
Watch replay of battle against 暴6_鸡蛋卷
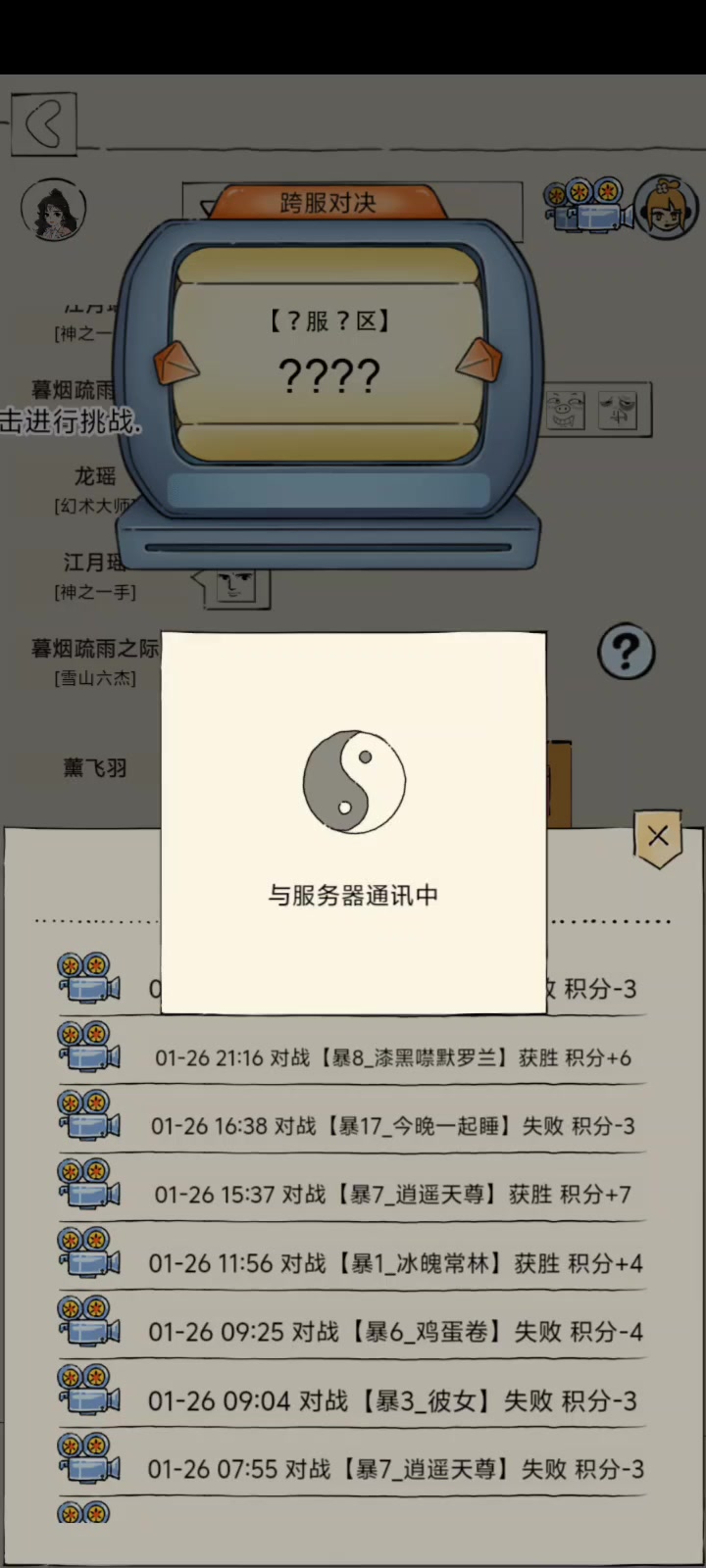(88, 1322)
